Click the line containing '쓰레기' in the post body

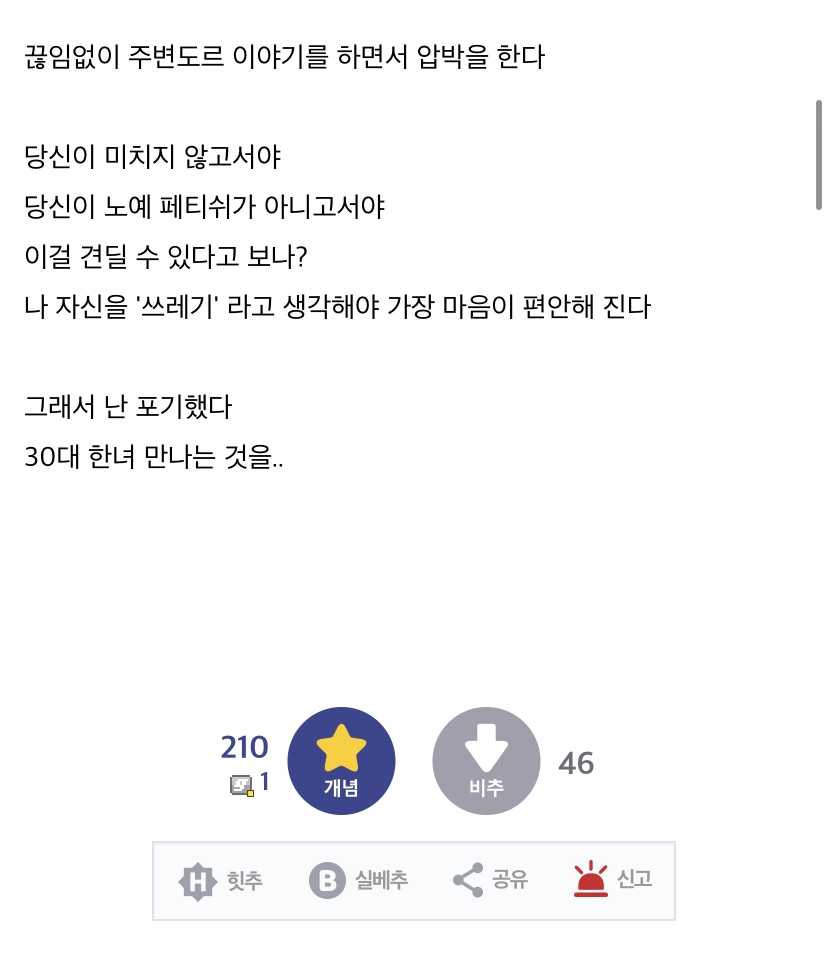338,307
